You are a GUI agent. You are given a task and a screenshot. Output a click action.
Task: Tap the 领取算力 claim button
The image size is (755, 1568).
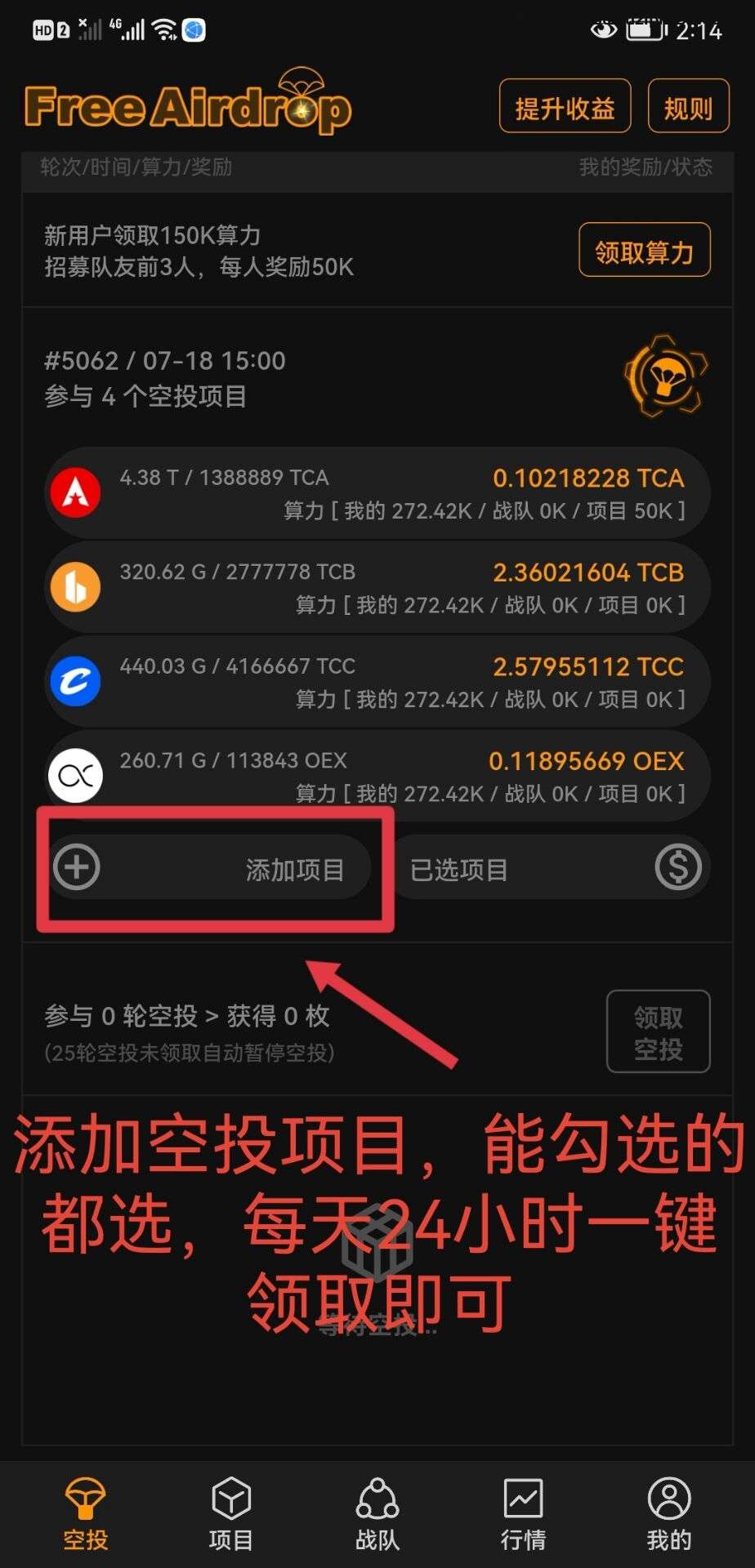tap(645, 251)
